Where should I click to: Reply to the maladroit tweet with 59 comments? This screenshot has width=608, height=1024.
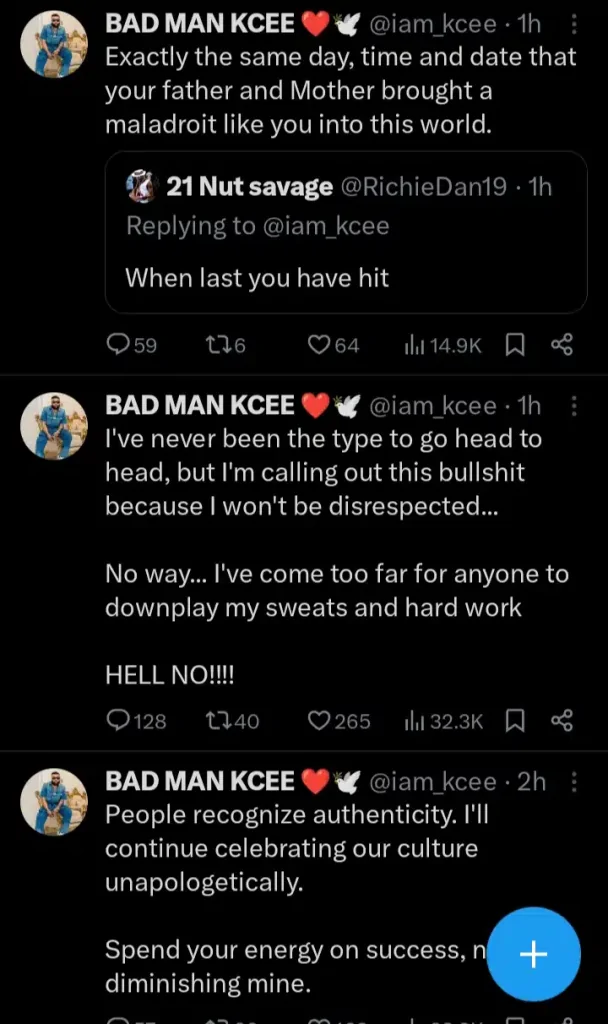click(117, 345)
